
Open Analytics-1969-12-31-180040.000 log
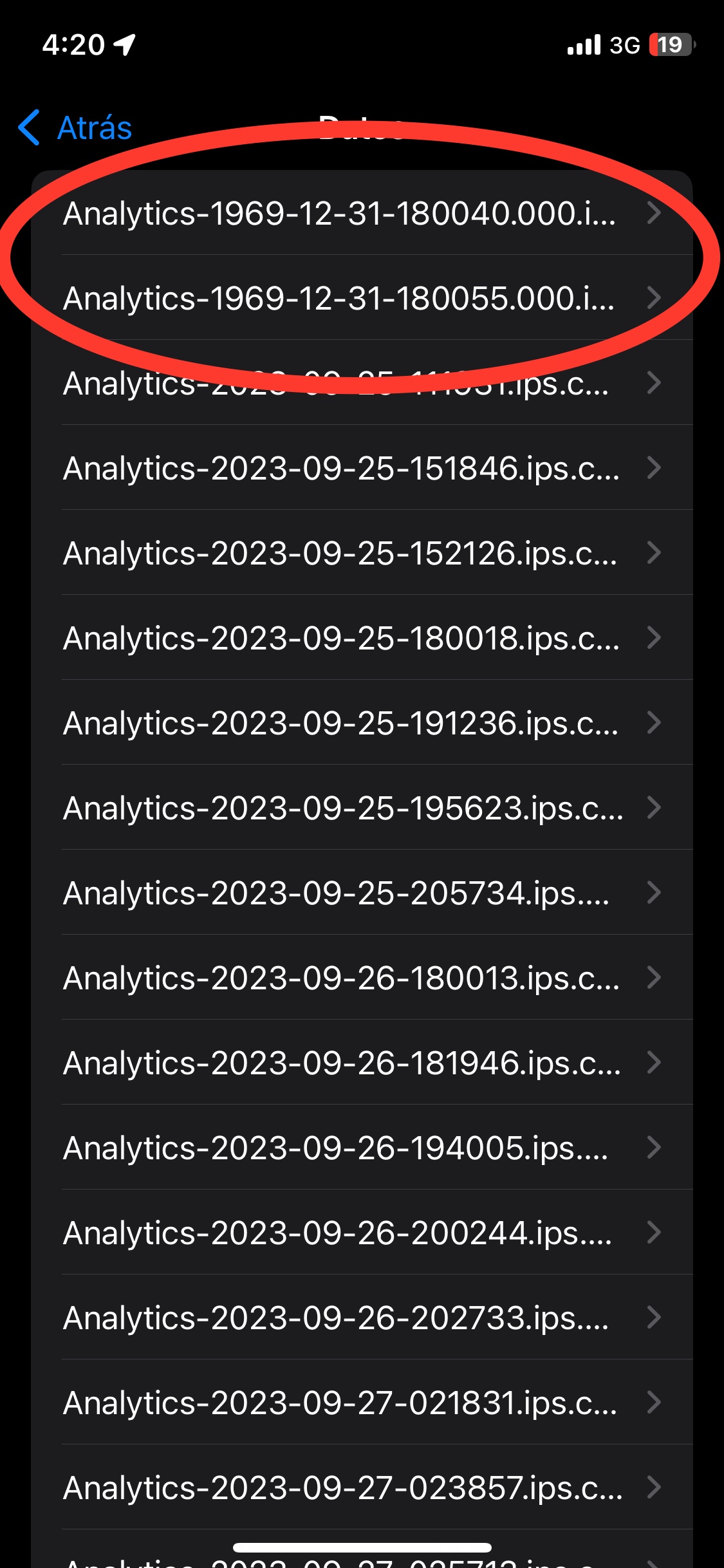[x=362, y=213]
